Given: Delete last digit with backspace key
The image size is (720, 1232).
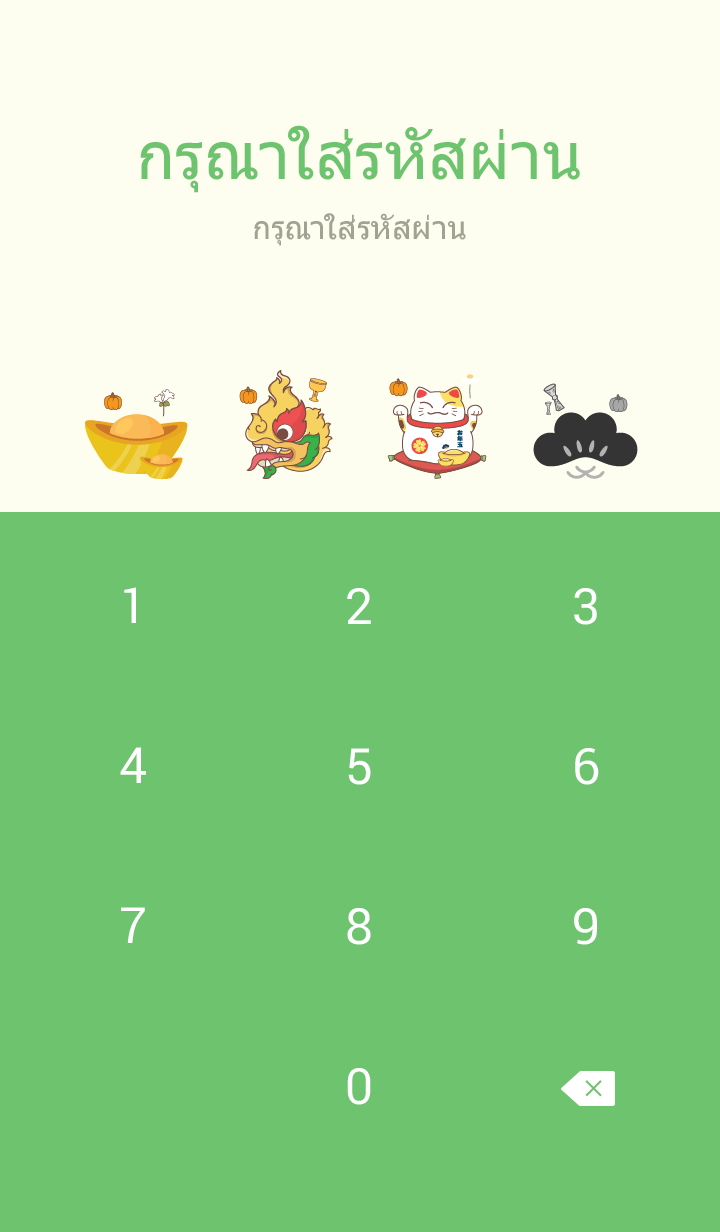Looking at the screenshot, I should [x=588, y=1088].
